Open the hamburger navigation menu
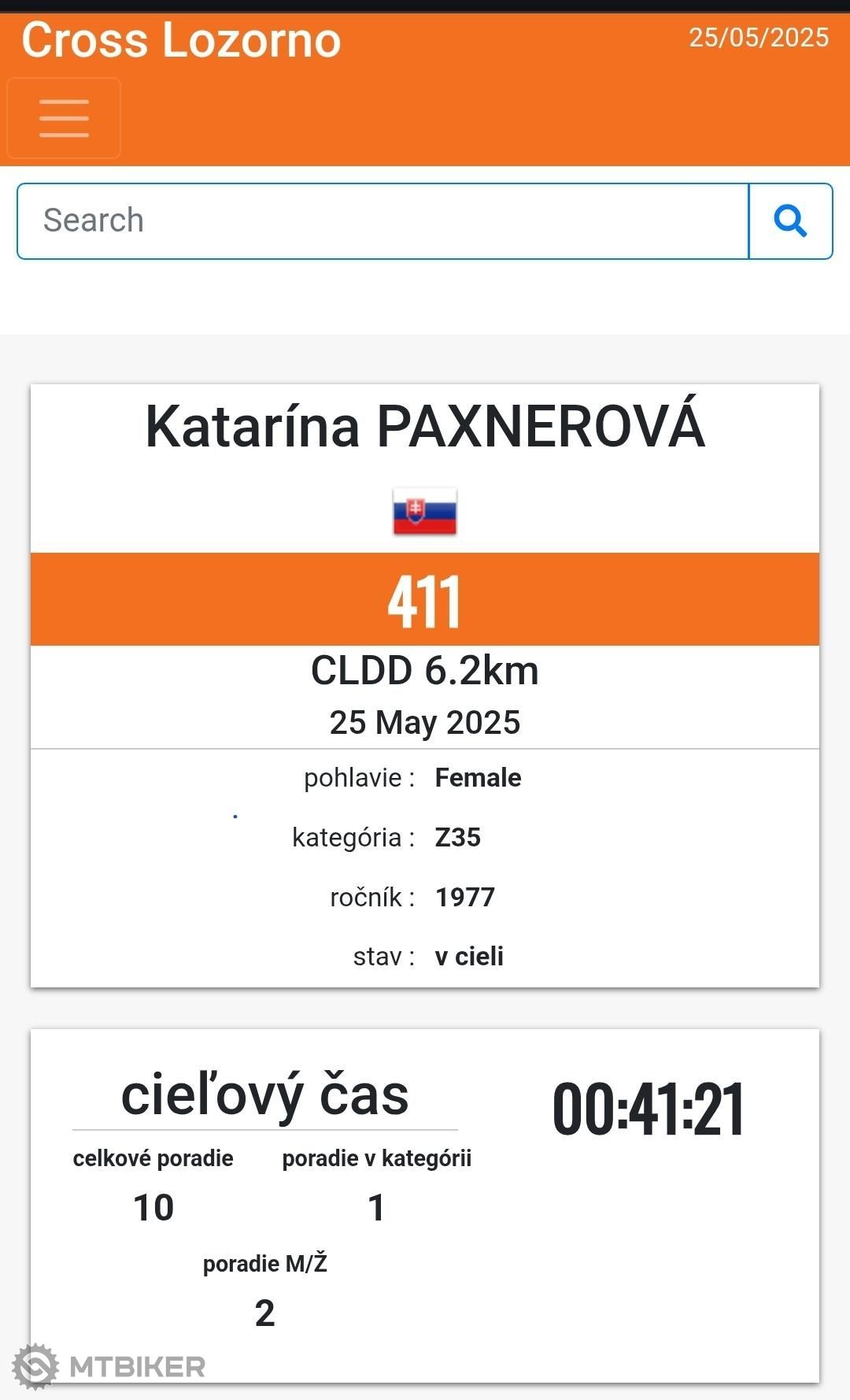850x1400 pixels. point(64,118)
